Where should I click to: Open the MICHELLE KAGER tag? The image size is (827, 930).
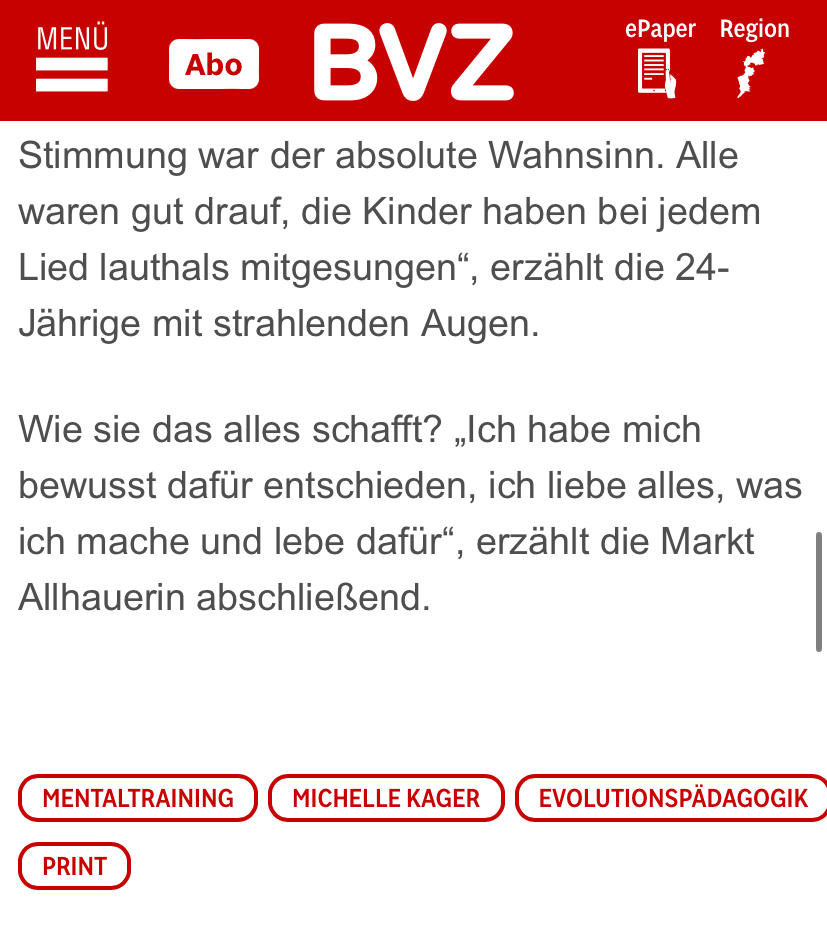[x=386, y=798]
